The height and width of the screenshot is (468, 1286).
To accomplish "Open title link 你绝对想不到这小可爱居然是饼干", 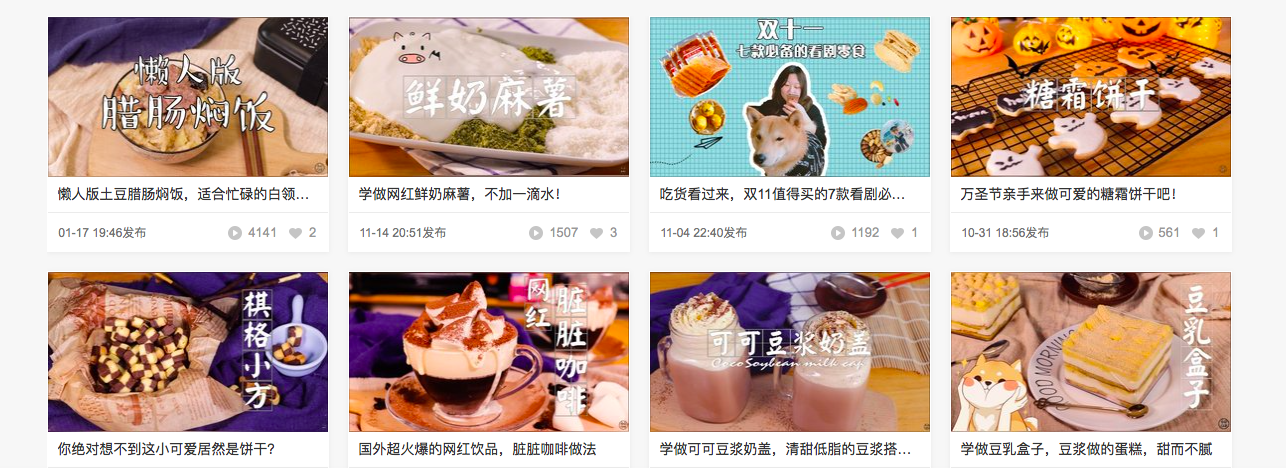I will (166, 449).
